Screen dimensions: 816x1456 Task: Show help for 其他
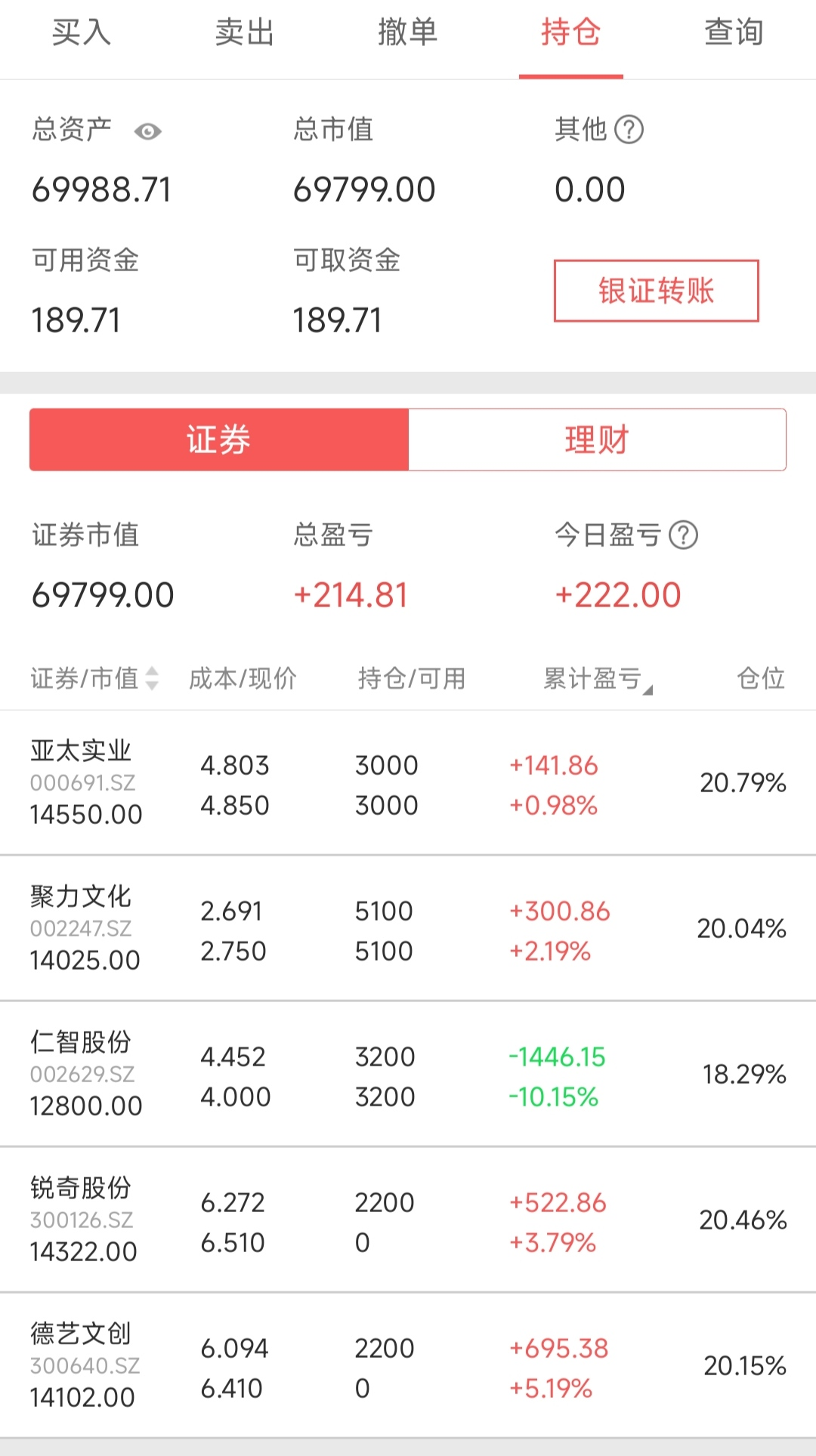pyautogui.click(x=629, y=130)
